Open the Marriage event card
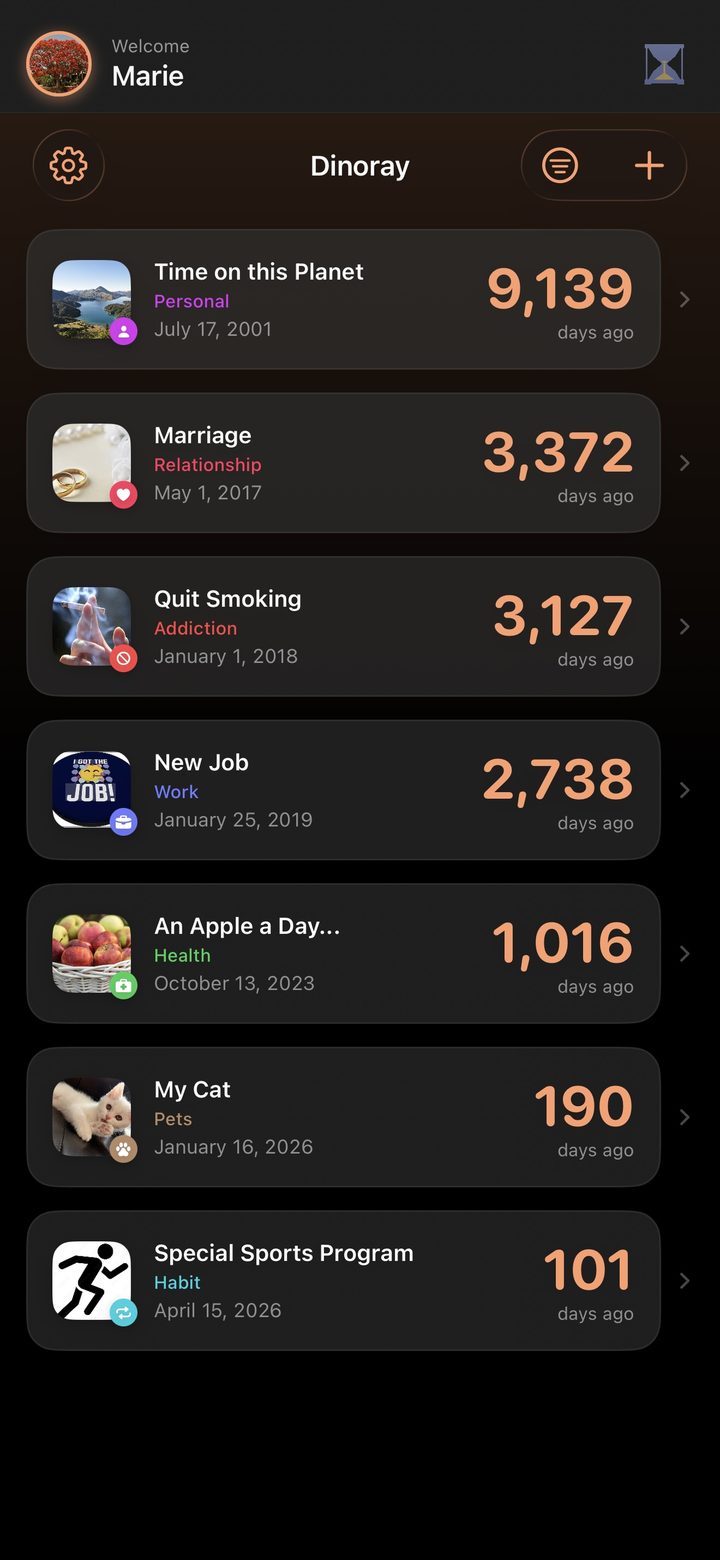The image size is (720, 1560). (343, 463)
